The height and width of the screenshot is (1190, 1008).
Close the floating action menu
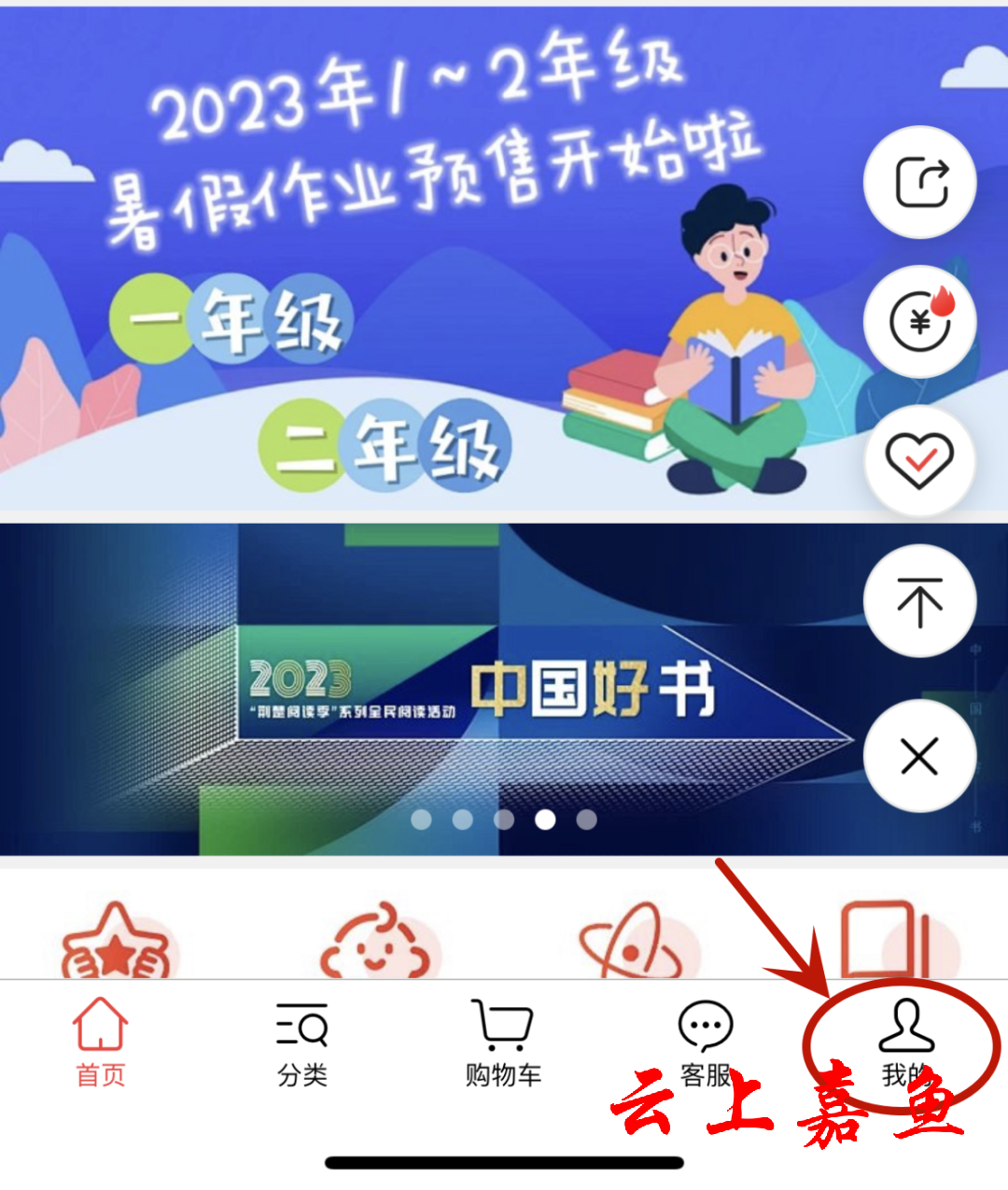click(920, 756)
